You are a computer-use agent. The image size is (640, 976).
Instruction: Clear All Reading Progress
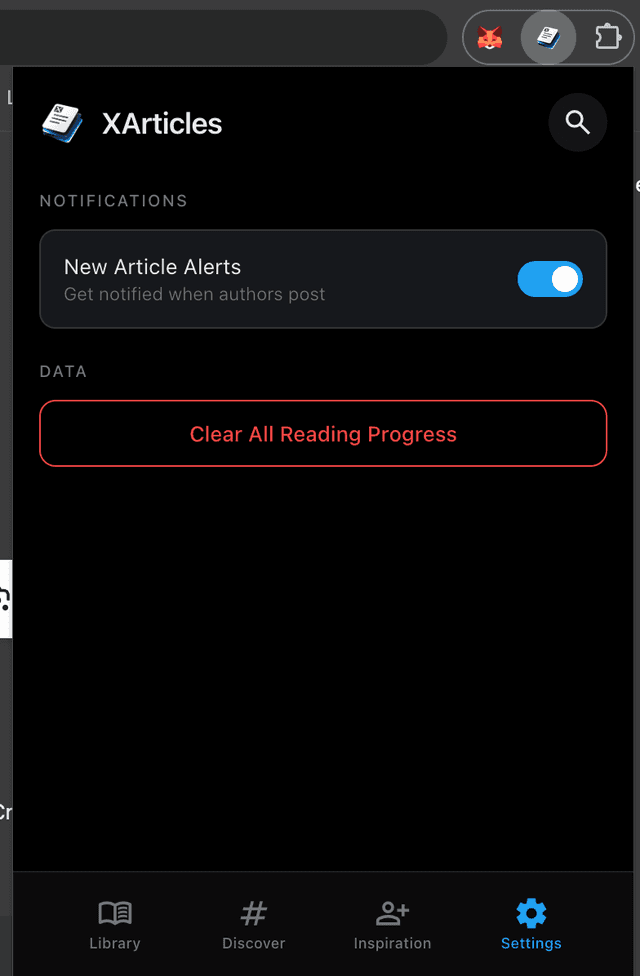(323, 434)
